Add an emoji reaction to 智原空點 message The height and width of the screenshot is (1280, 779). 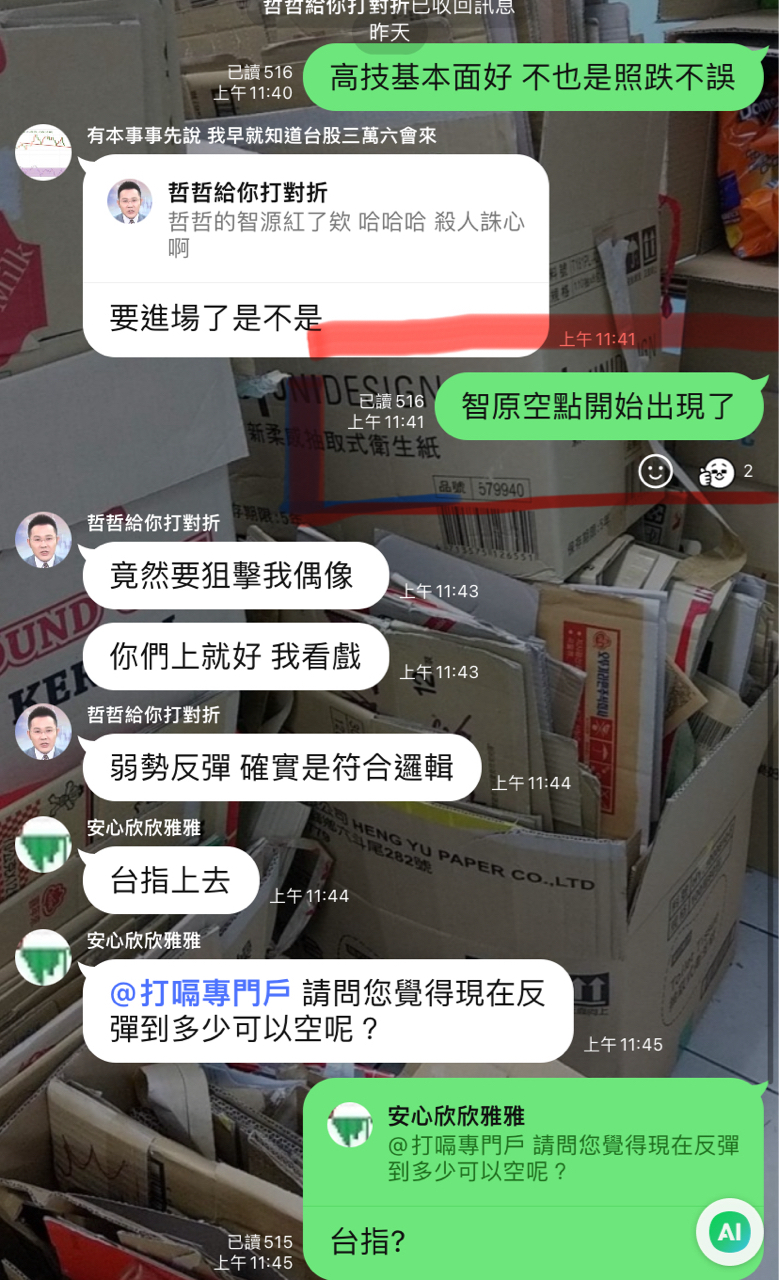coord(656,471)
